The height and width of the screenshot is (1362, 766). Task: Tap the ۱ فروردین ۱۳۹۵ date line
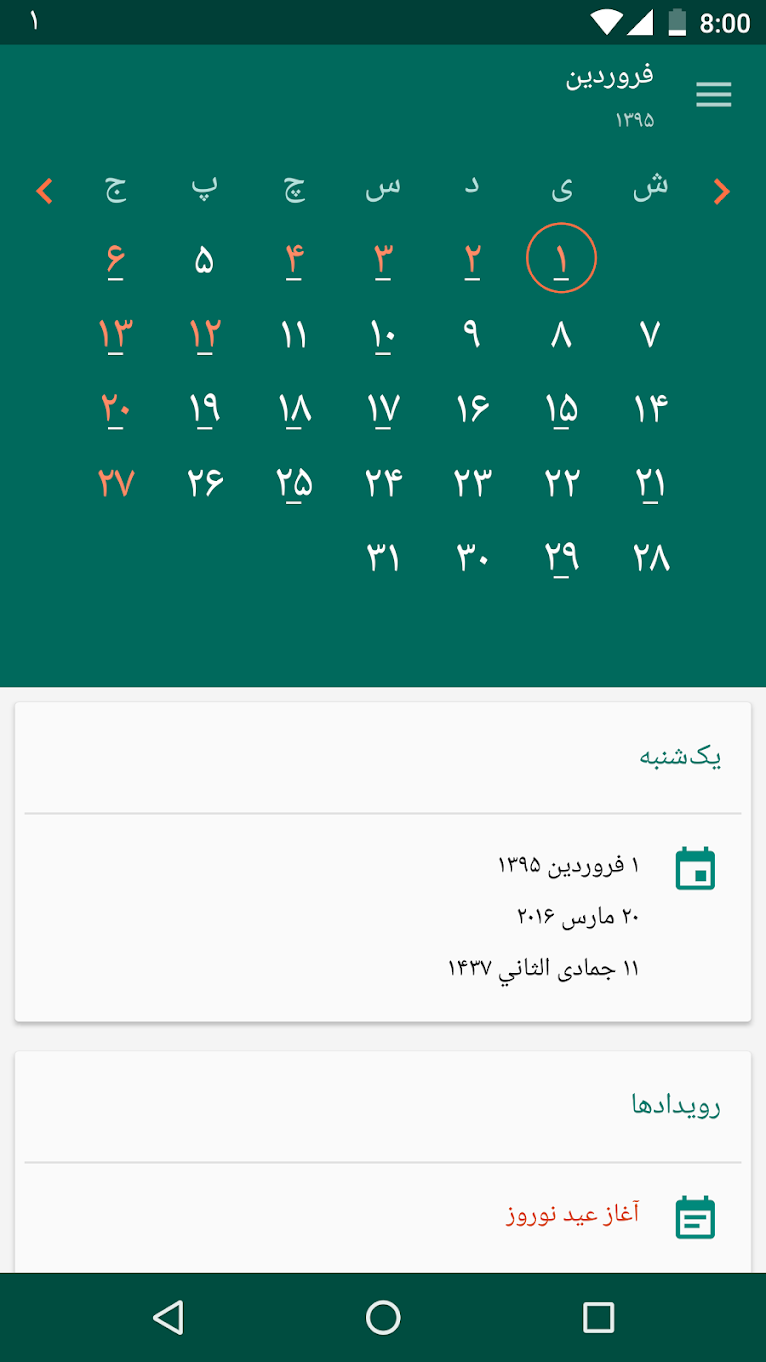point(568,864)
